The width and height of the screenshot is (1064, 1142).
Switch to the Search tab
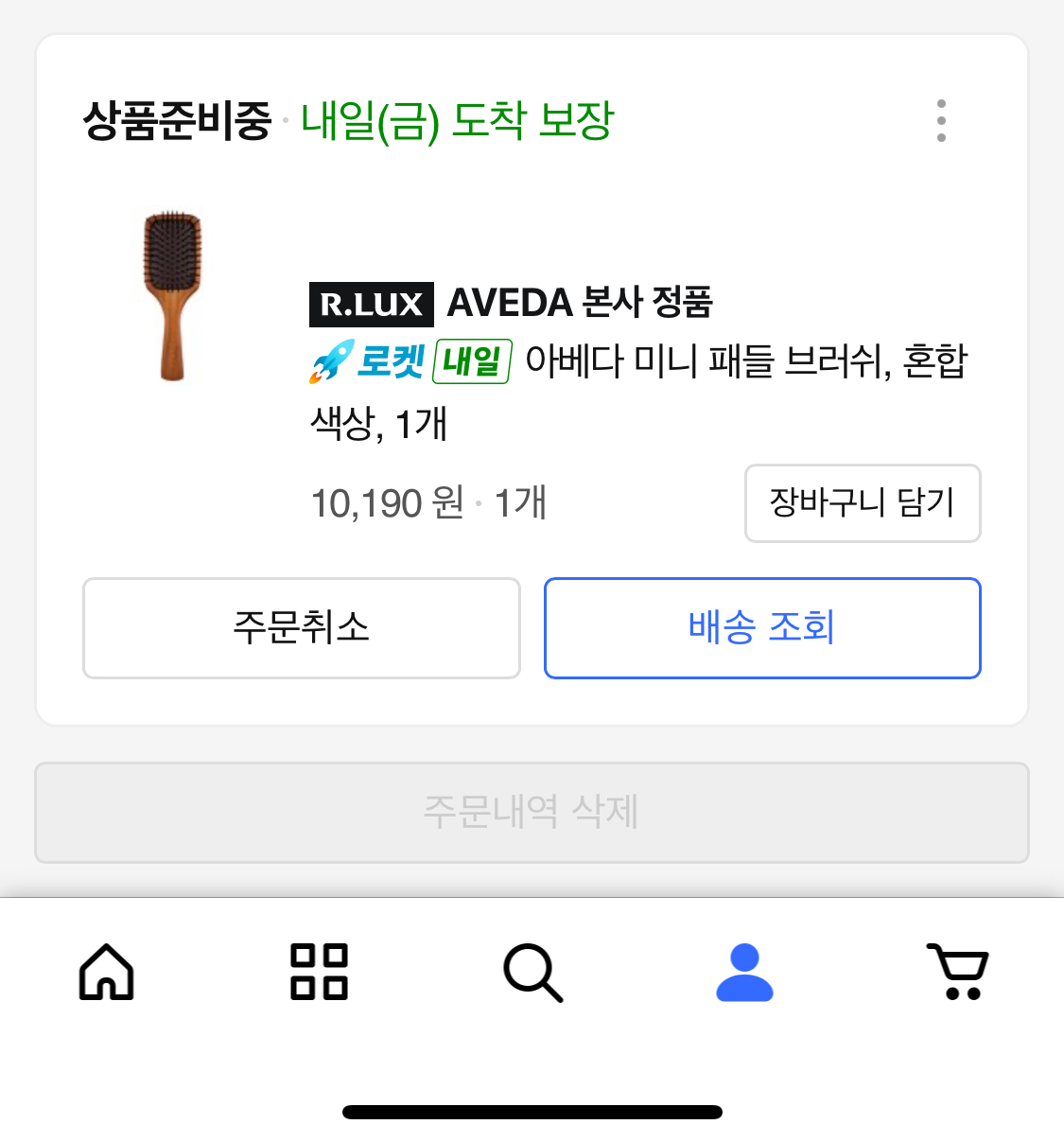click(x=532, y=972)
